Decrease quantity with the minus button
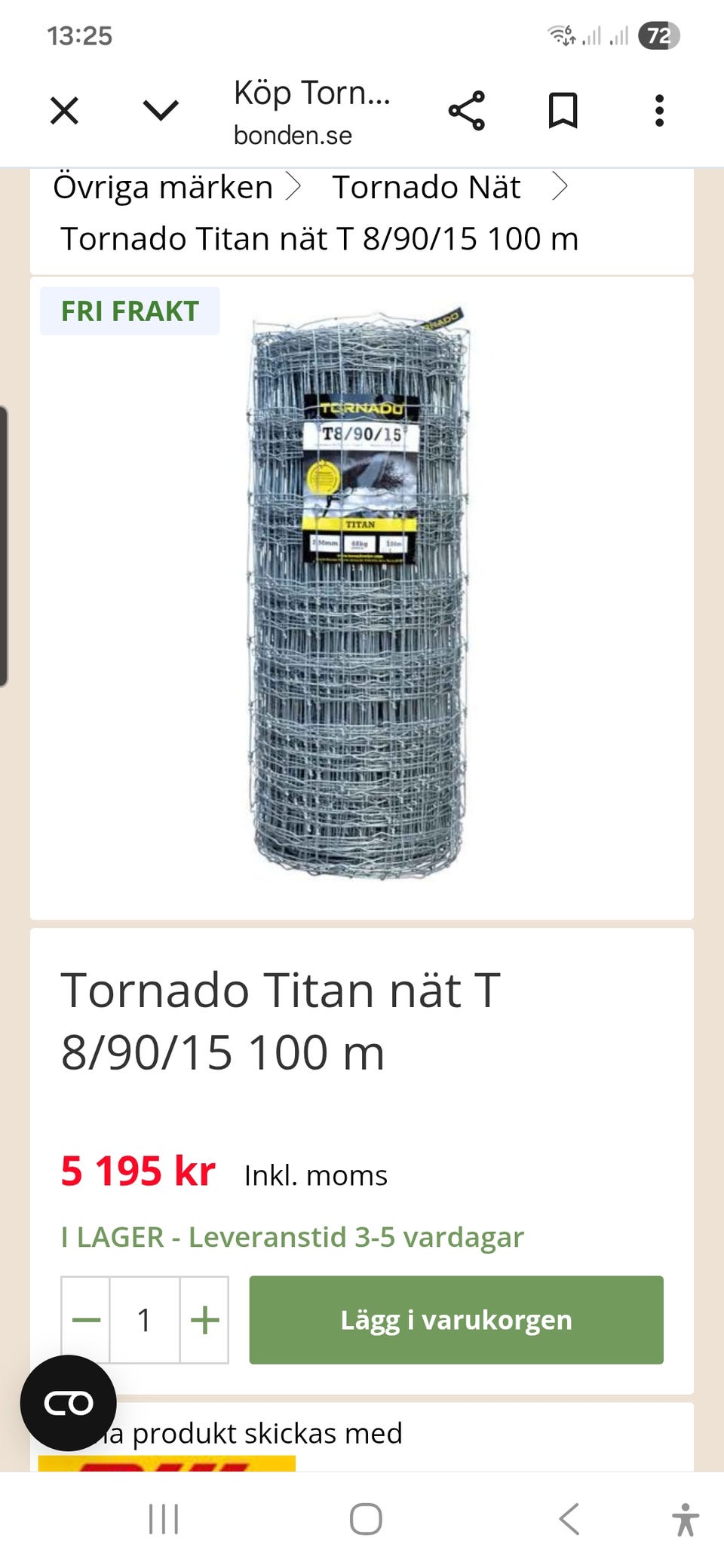The width and height of the screenshot is (724, 1568). (x=86, y=1320)
